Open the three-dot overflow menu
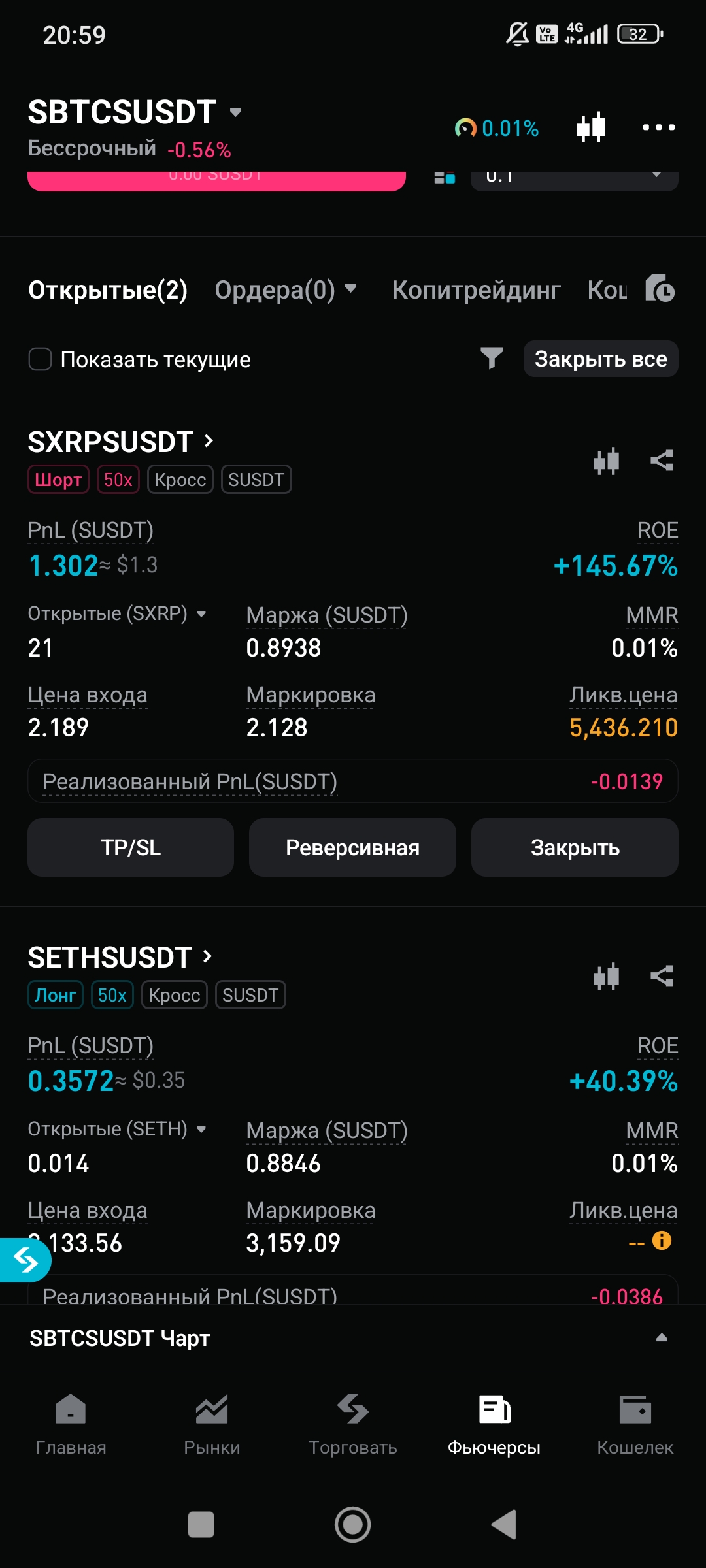 pyautogui.click(x=658, y=127)
